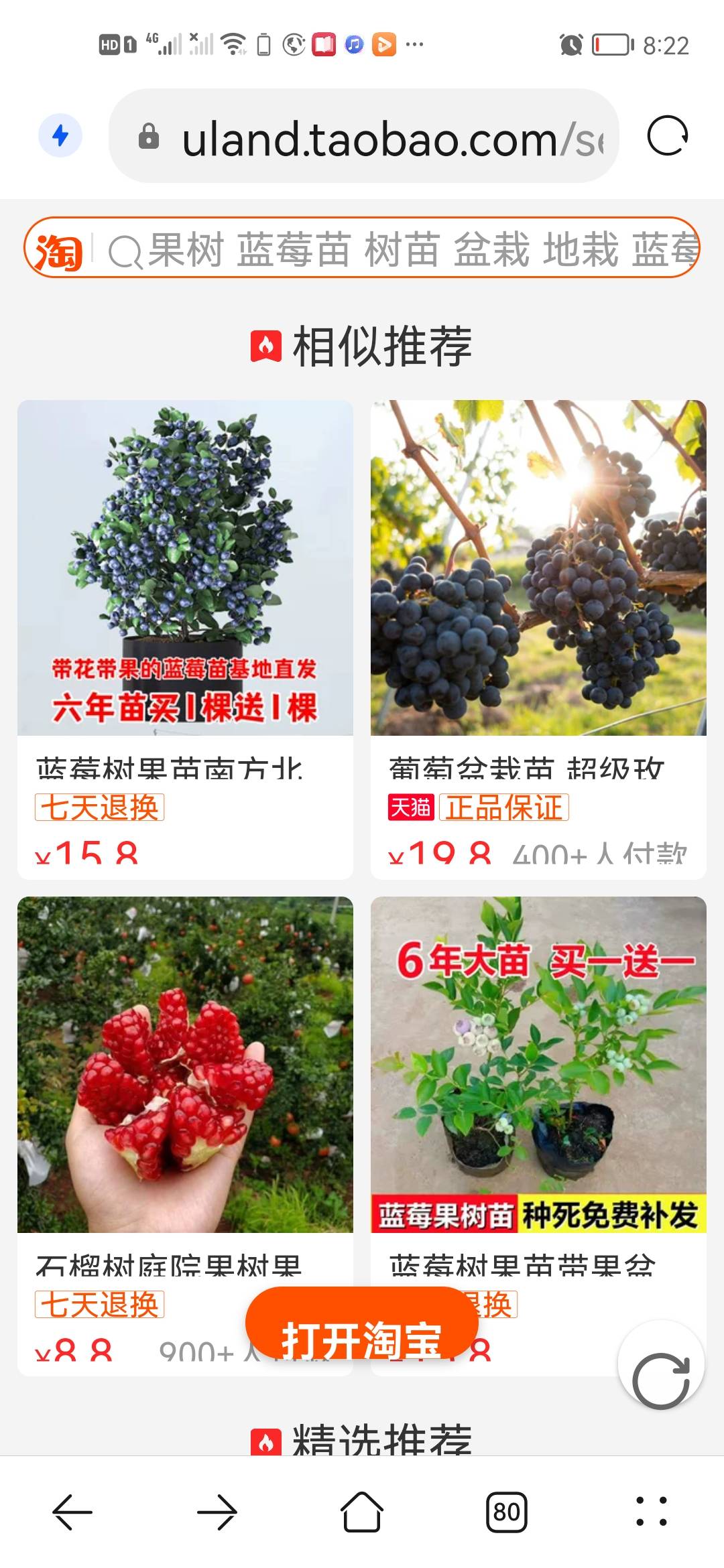Screen dimensions: 724x1568
Task: Click the address bar showing uland.taobao.com
Action: coord(369,135)
